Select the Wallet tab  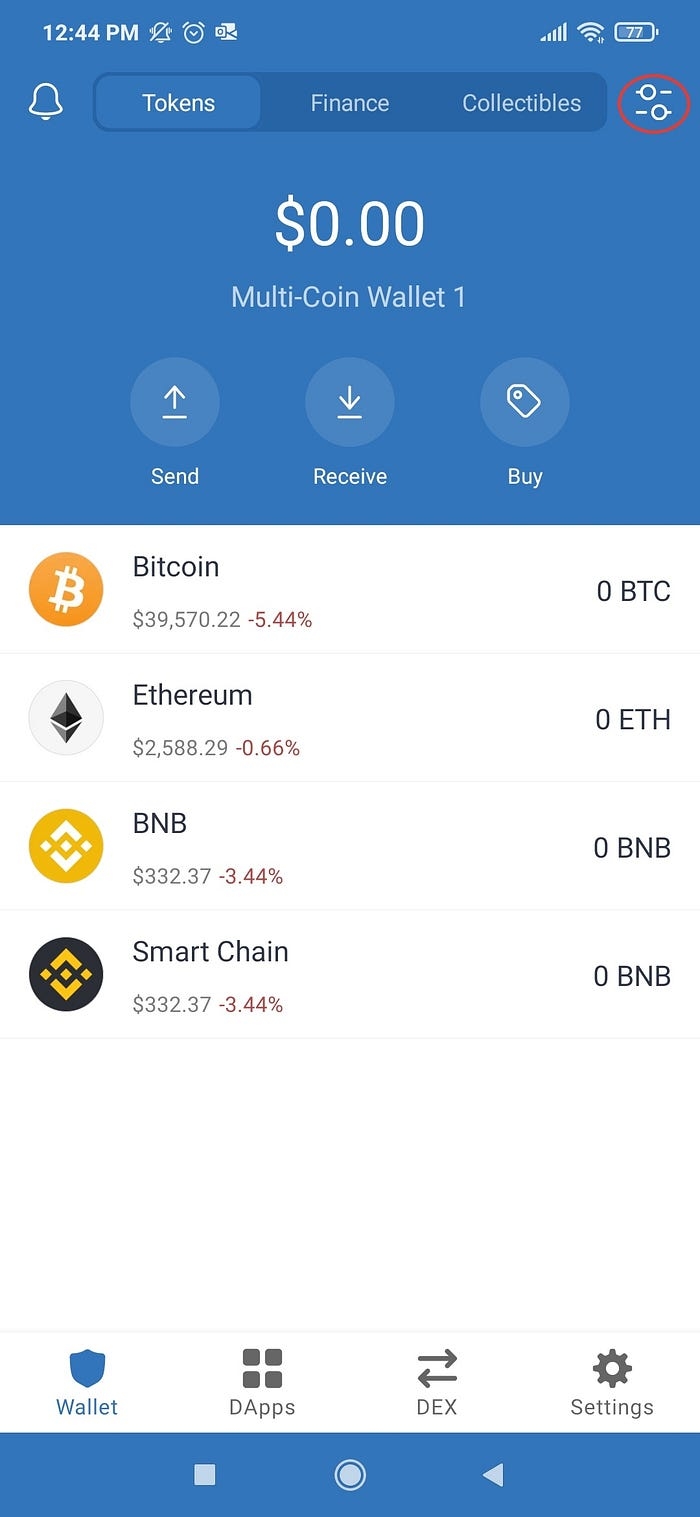coord(87,1382)
